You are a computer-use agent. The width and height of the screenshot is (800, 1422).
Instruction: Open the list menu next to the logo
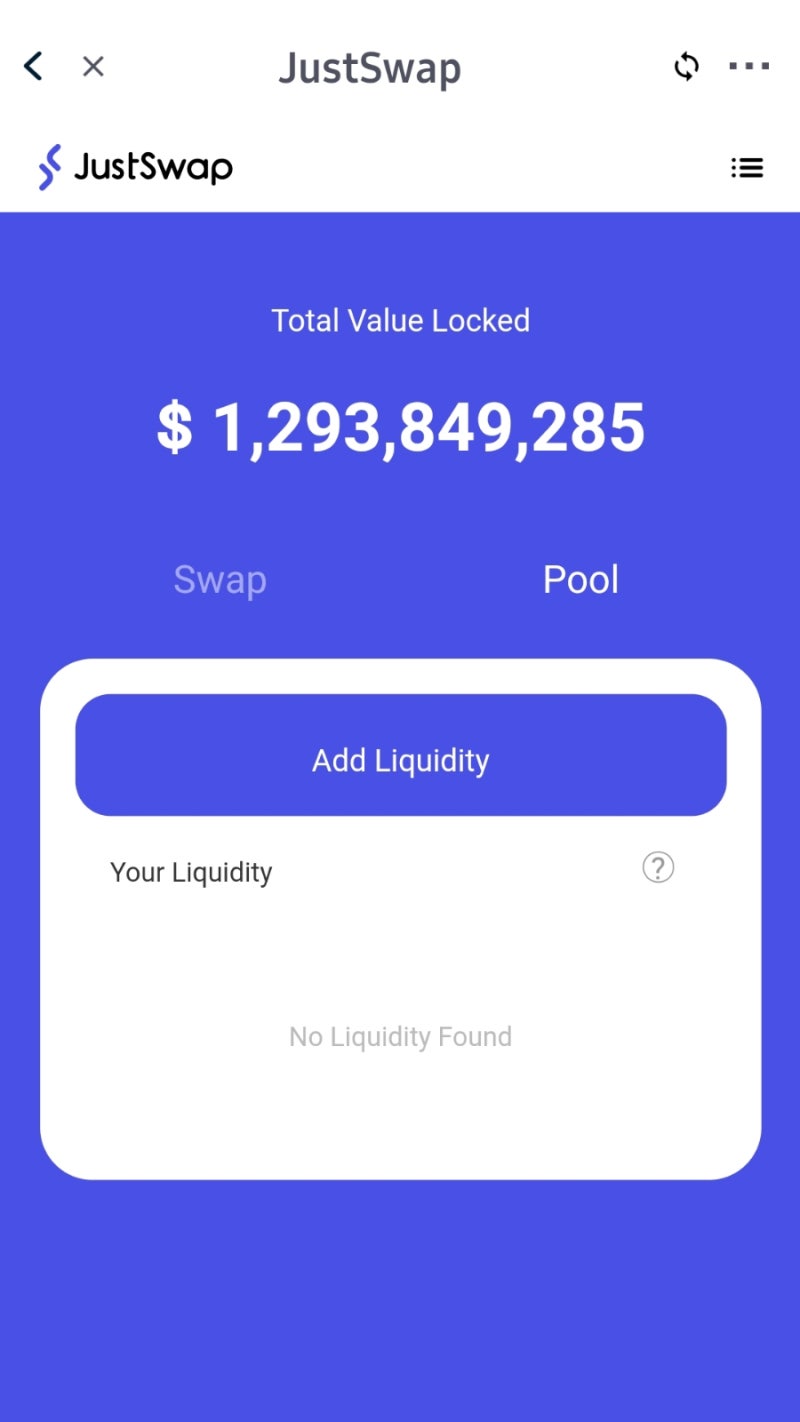747,167
